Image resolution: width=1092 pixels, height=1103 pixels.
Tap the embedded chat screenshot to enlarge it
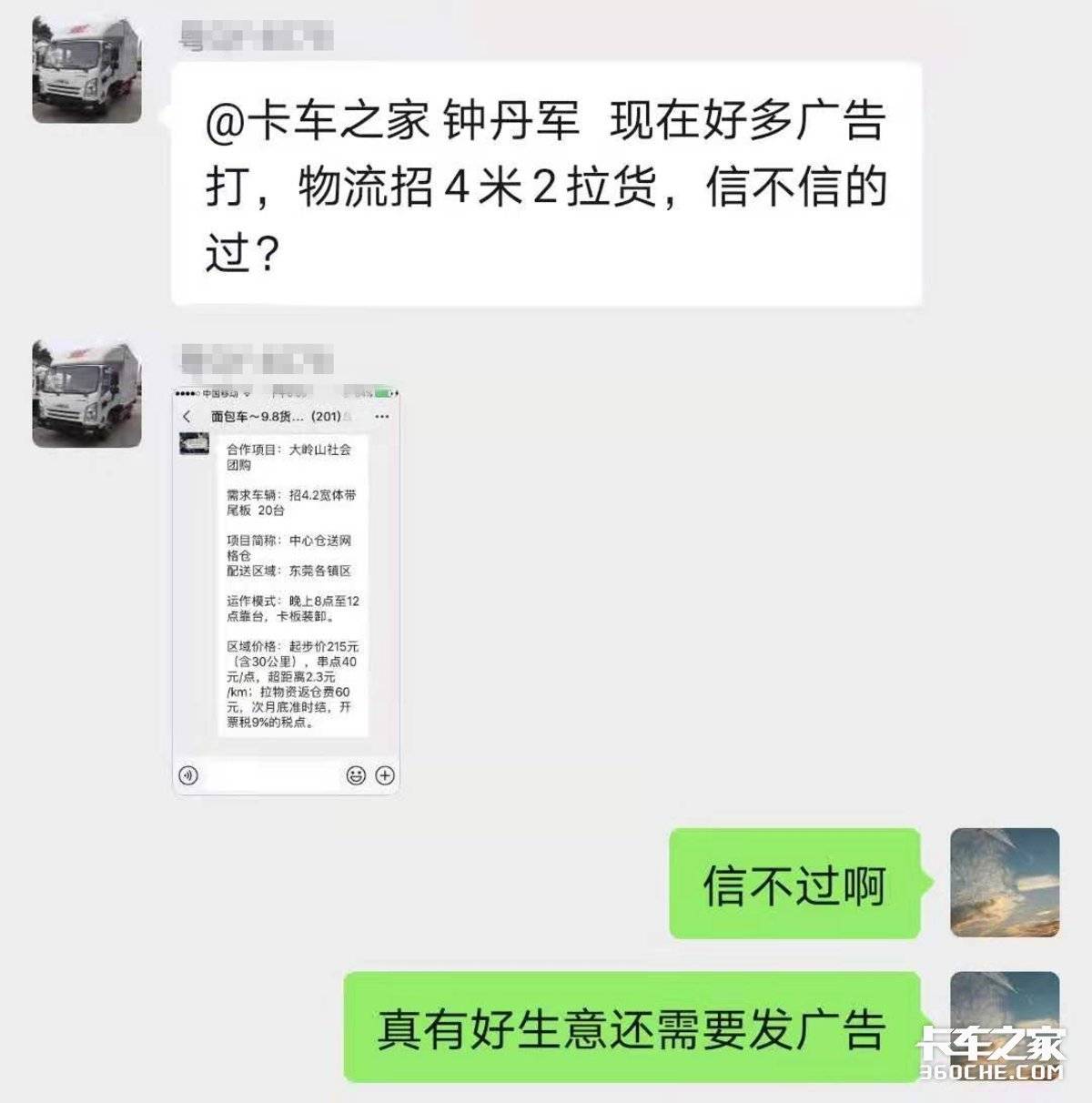[287, 592]
